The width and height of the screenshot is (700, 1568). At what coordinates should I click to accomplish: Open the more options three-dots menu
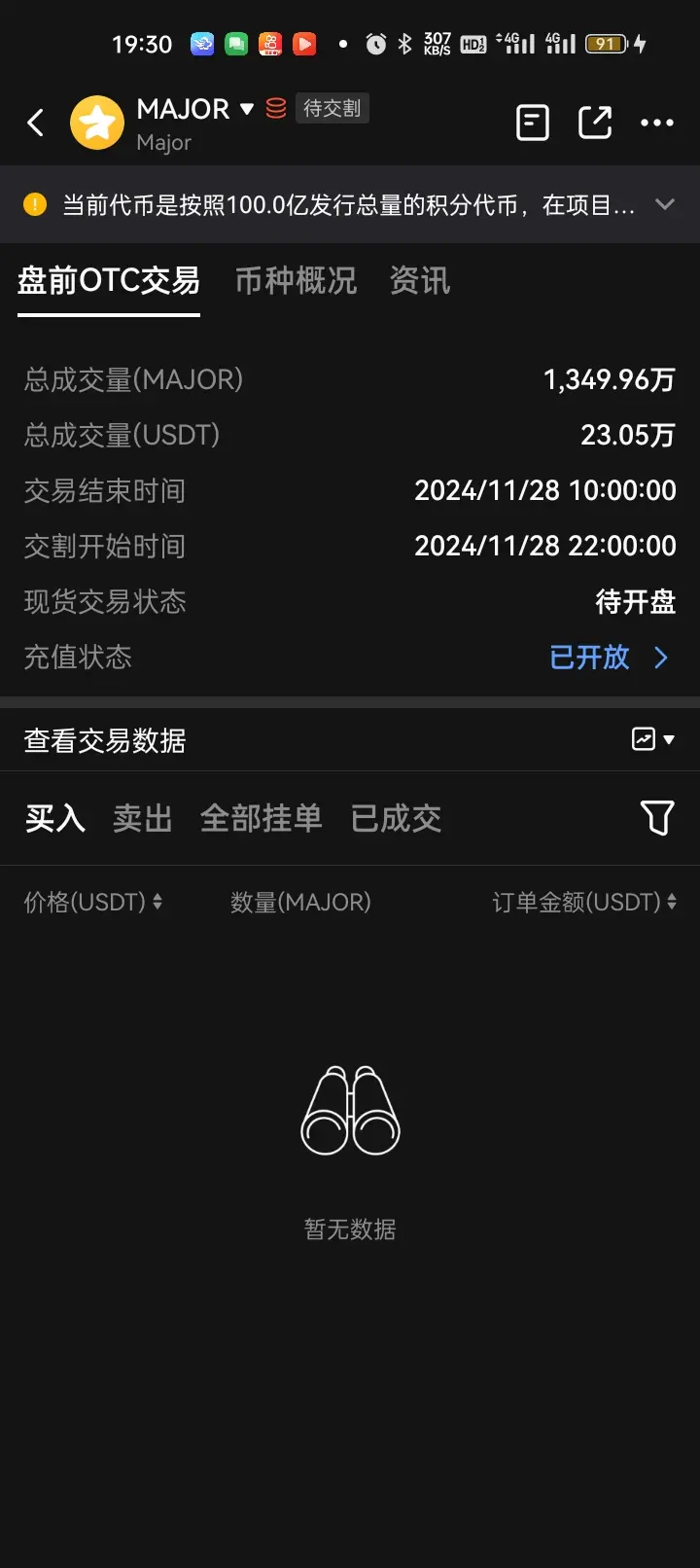click(657, 123)
